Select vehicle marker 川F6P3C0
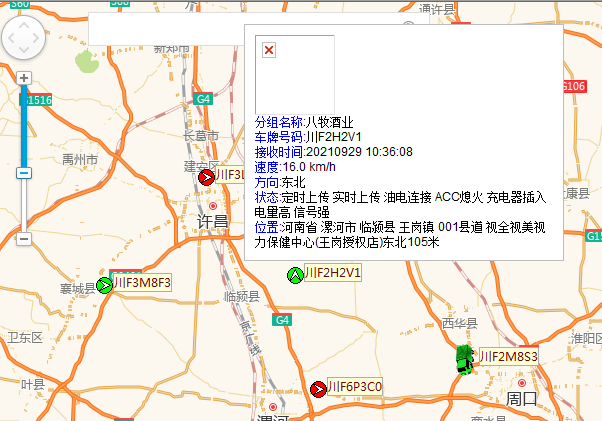602x421 pixels. coord(319,389)
